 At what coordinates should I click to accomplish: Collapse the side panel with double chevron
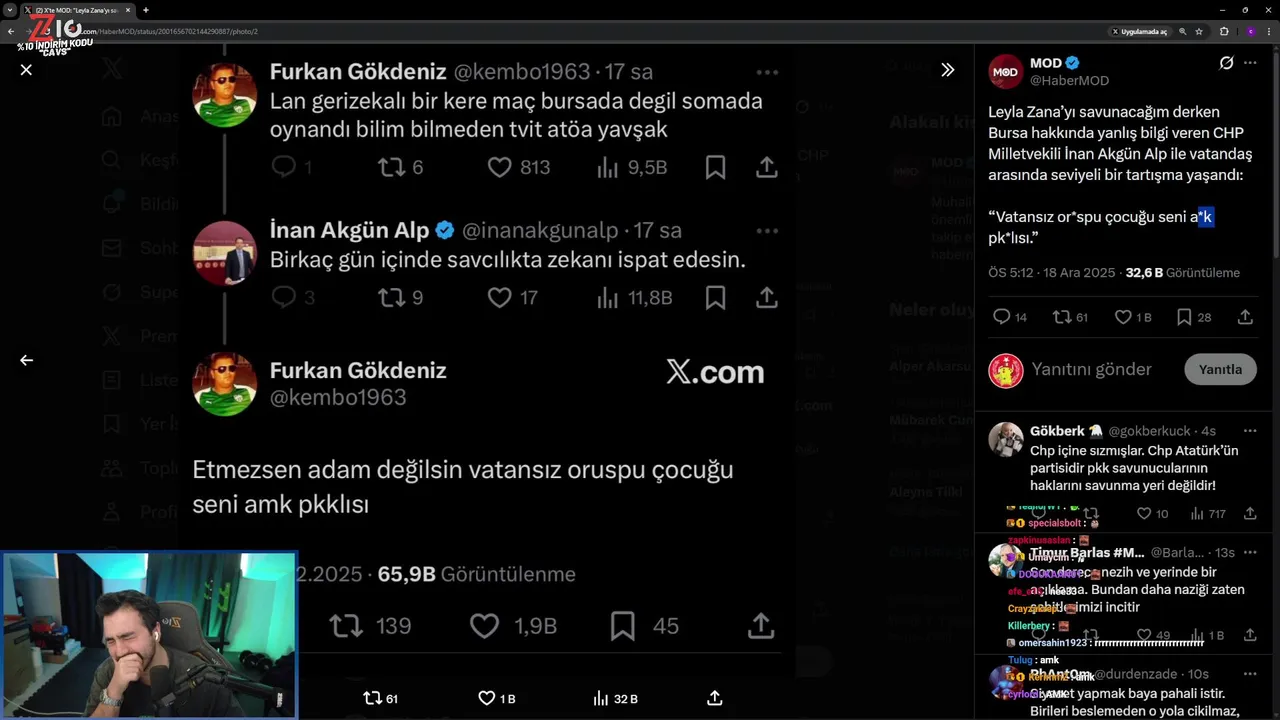947,70
